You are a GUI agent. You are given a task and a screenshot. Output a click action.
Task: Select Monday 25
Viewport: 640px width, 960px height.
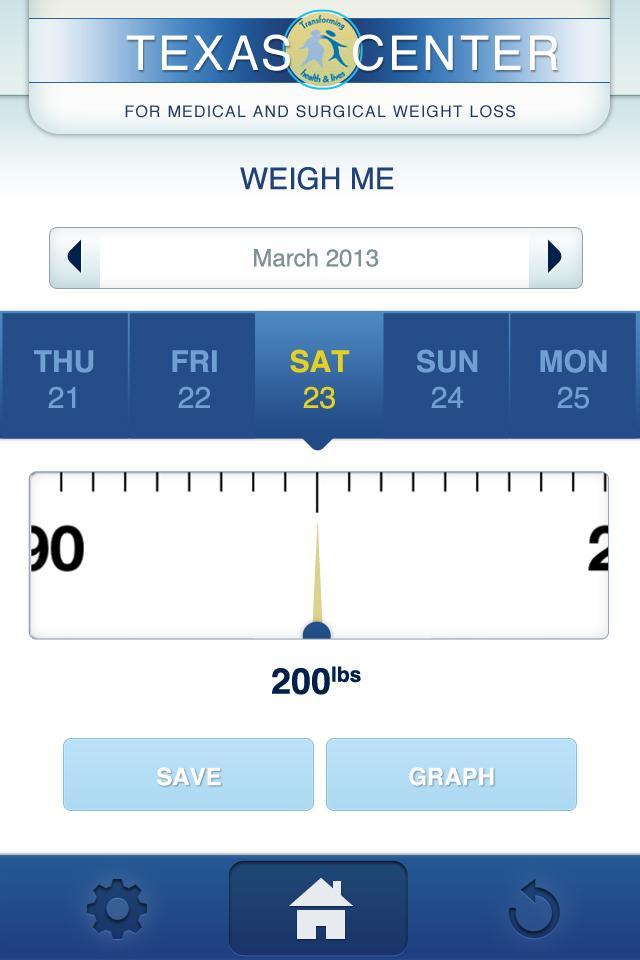[x=573, y=378]
